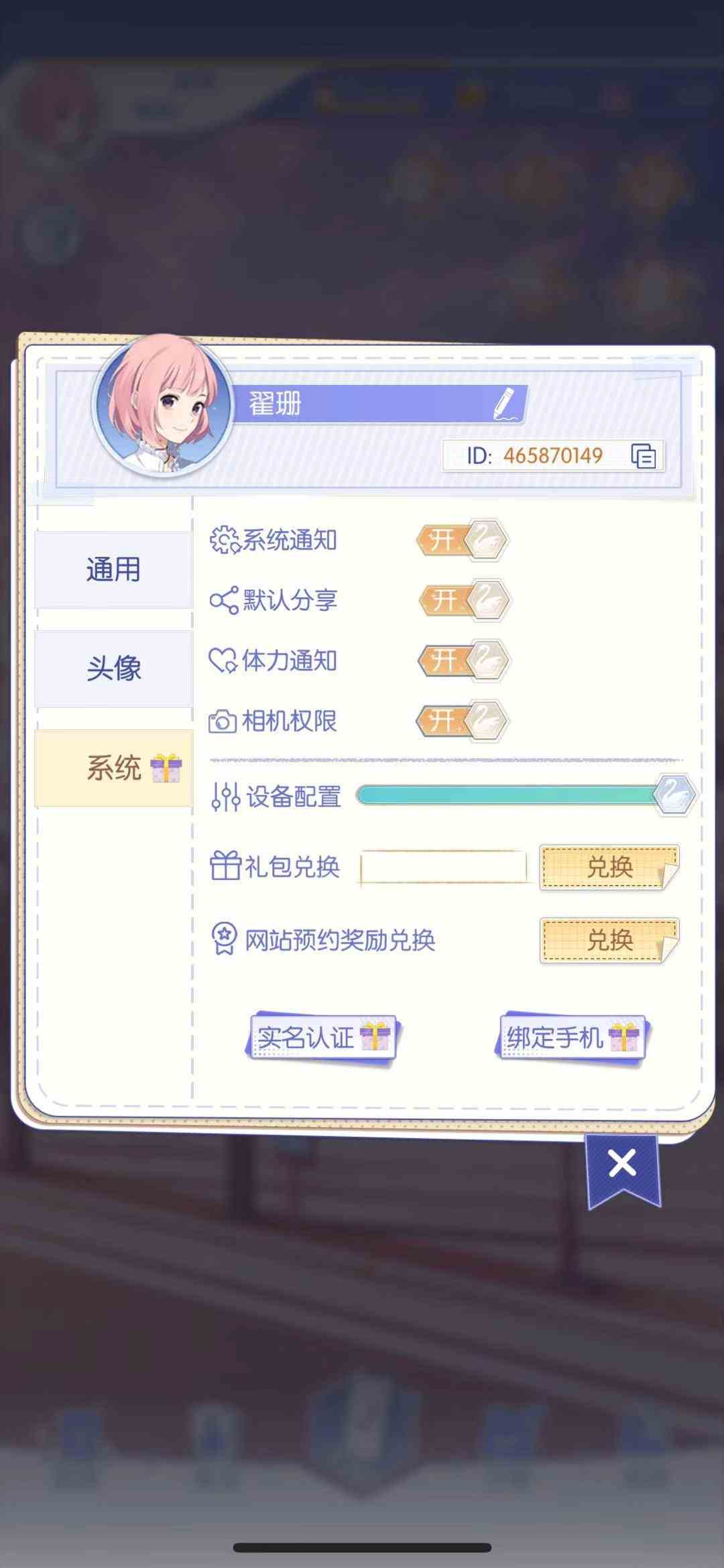724x1568 pixels.
Task: Toggle off 系统通知 switch
Action: 462,540
